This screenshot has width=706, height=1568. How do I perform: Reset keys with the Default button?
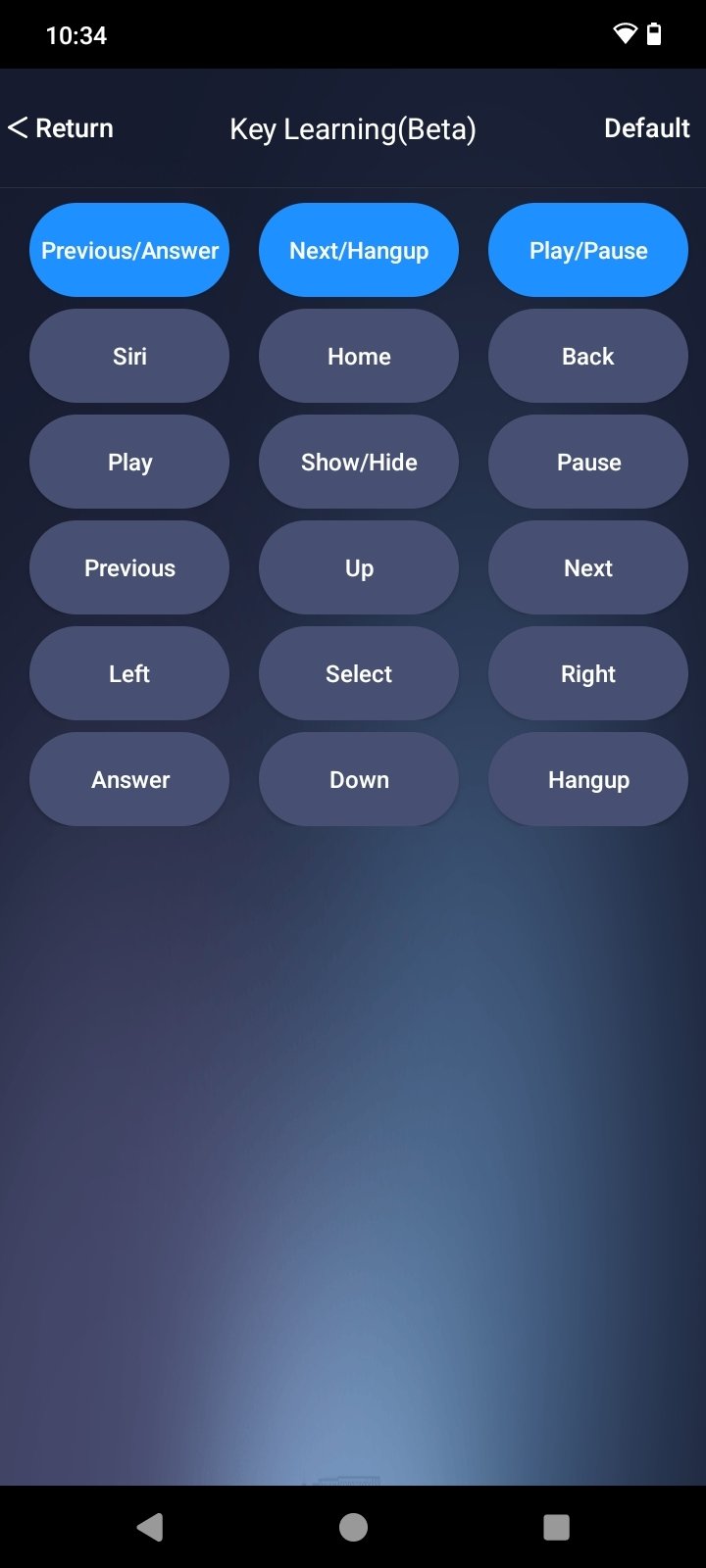[x=646, y=128]
